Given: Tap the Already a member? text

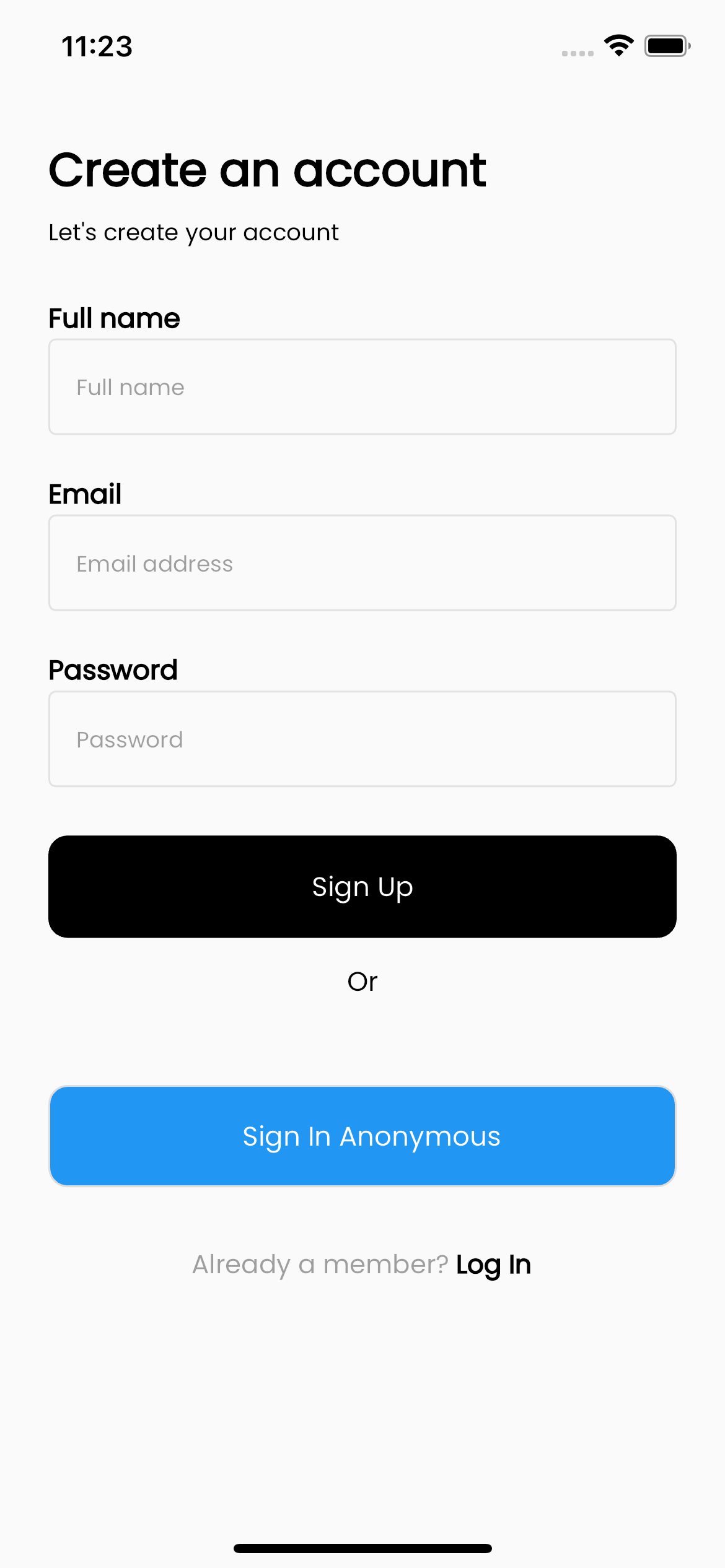Looking at the screenshot, I should [x=320, y=1264].
